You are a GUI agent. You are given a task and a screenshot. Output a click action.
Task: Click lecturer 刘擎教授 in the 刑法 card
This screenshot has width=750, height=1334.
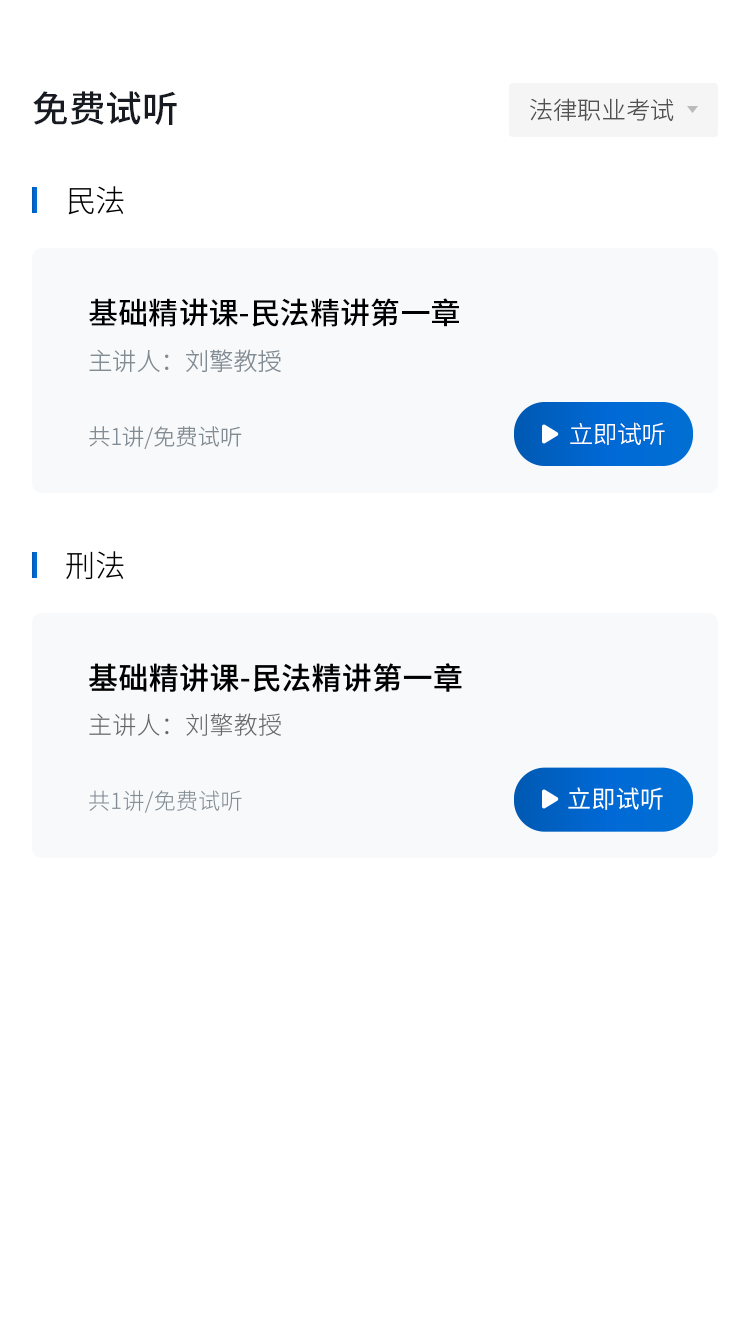(184, 725)
